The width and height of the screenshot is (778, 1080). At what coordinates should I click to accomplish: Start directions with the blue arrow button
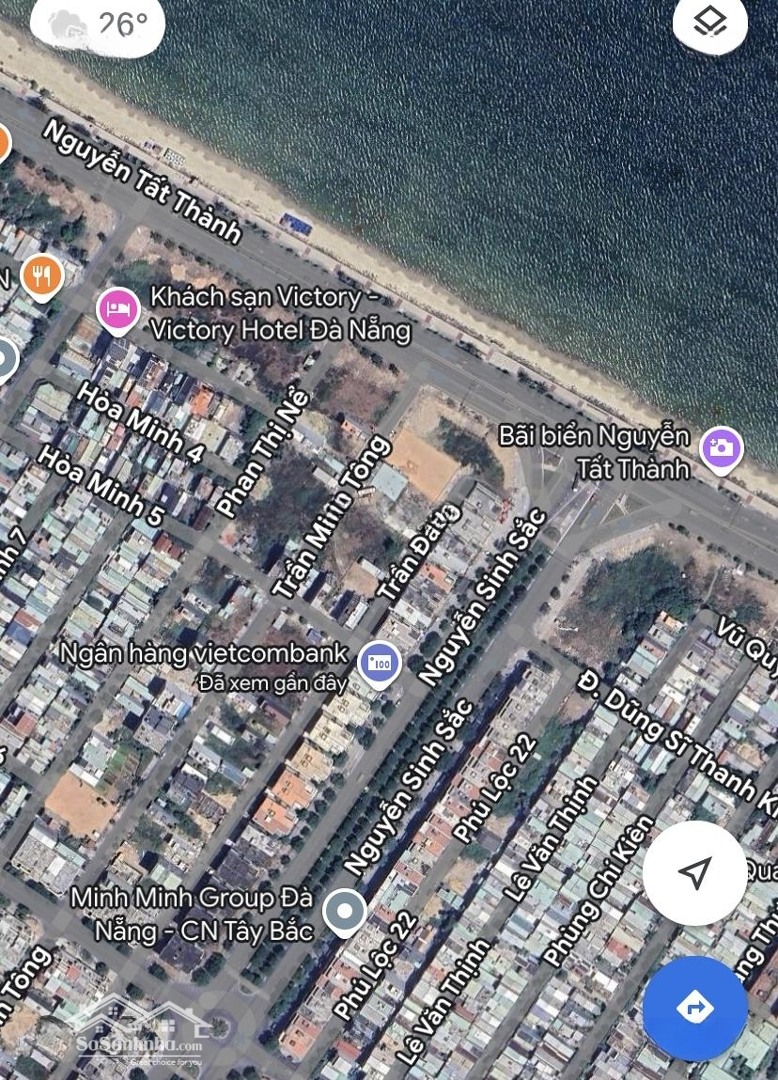point(694,1007)
